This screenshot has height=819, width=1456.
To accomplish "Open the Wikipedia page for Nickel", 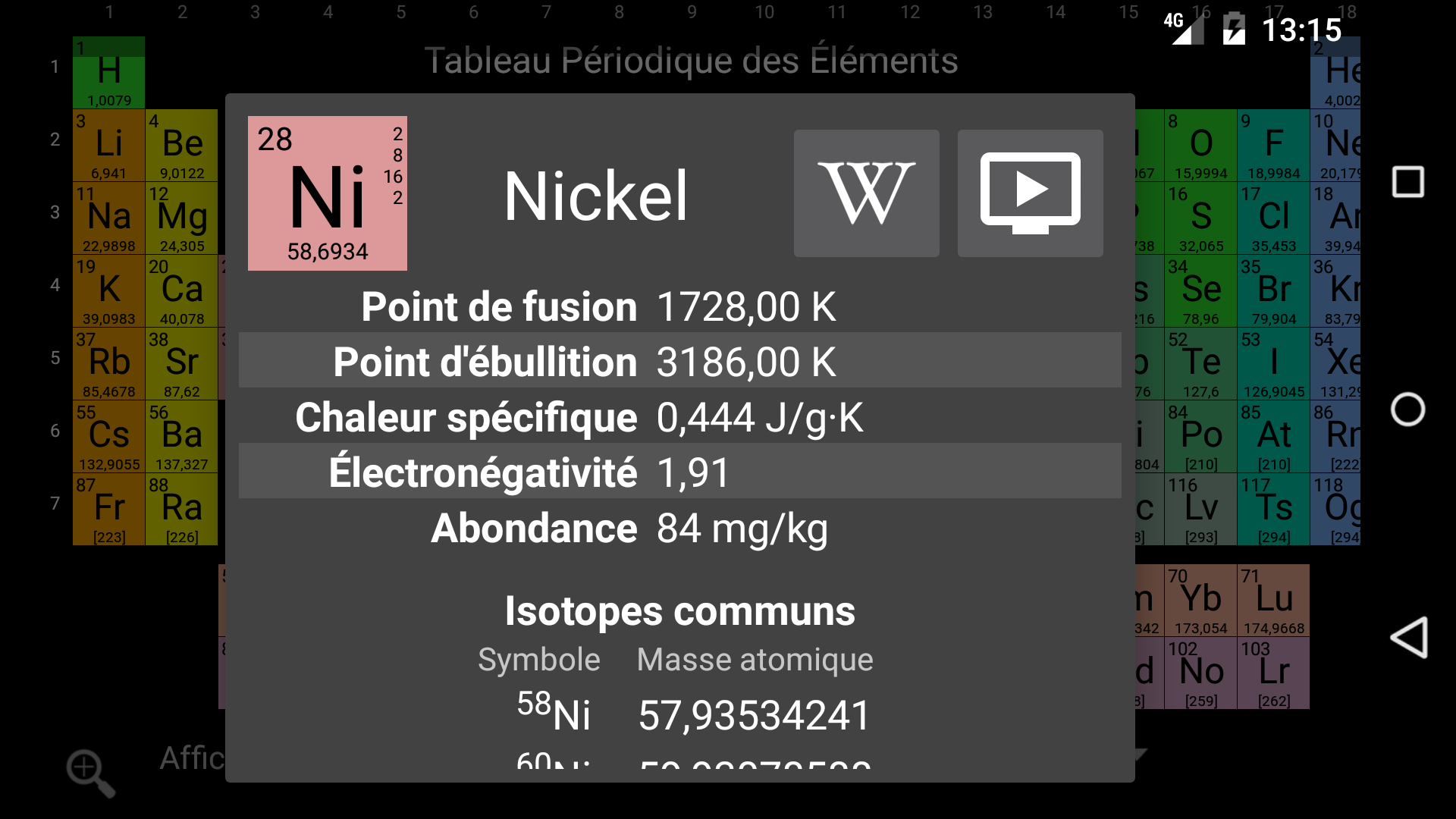I will 866,193.
